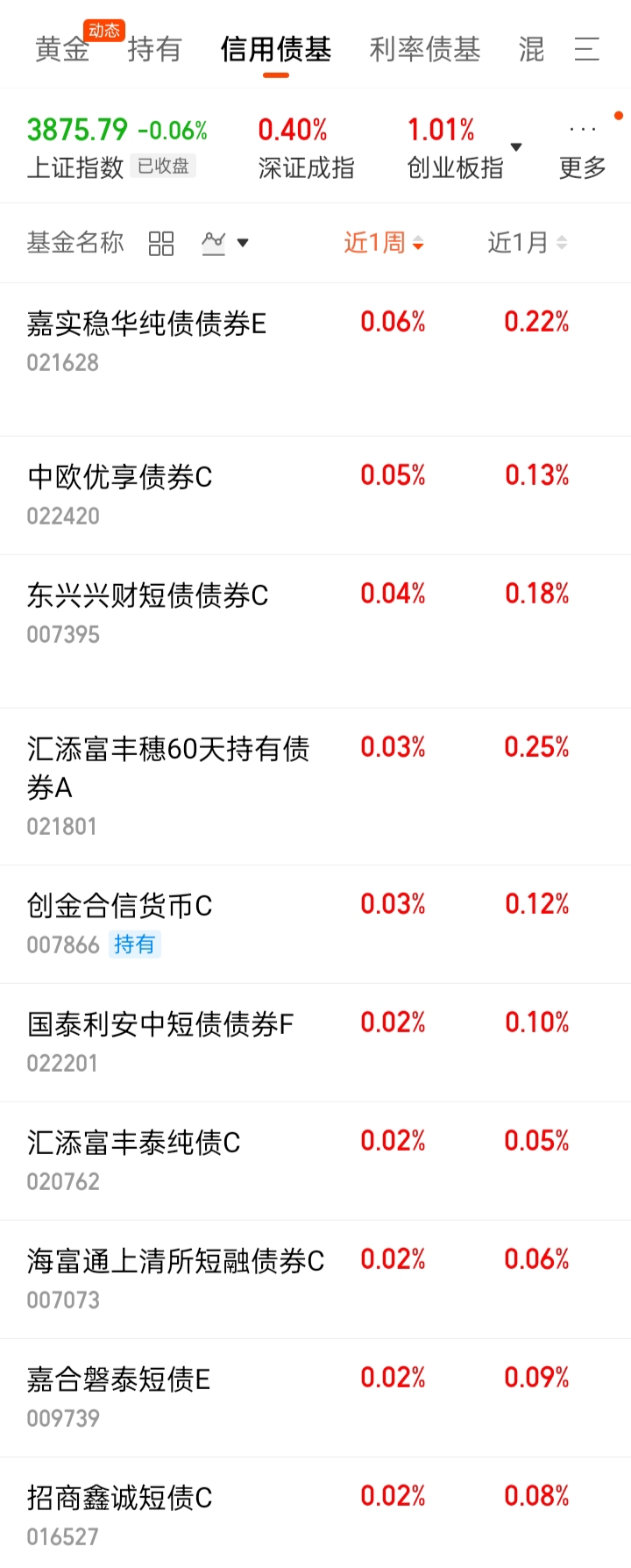Open fund 中欧优享债券C
631x1568 pixels.
tap(315, 495)
